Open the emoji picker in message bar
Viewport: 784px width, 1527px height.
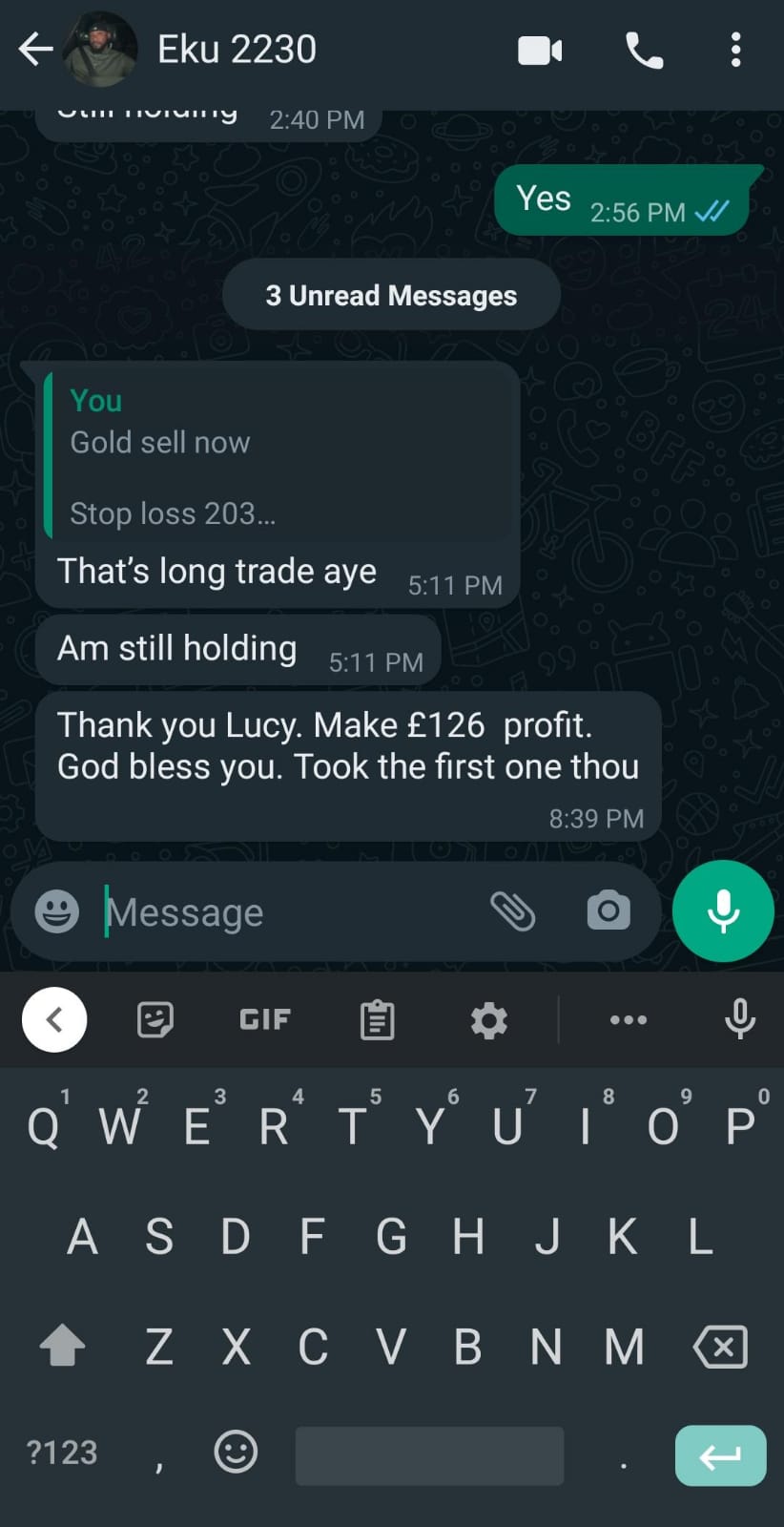point(57,911)
